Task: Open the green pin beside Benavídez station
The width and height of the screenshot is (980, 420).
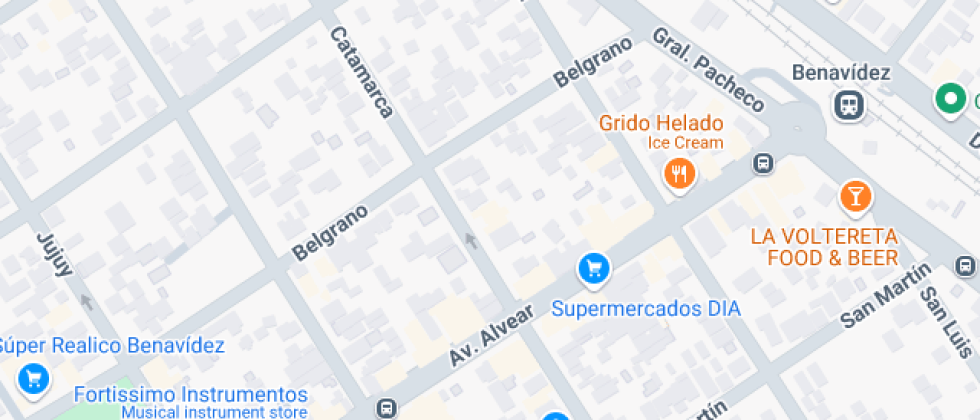Action: point(951,99)
